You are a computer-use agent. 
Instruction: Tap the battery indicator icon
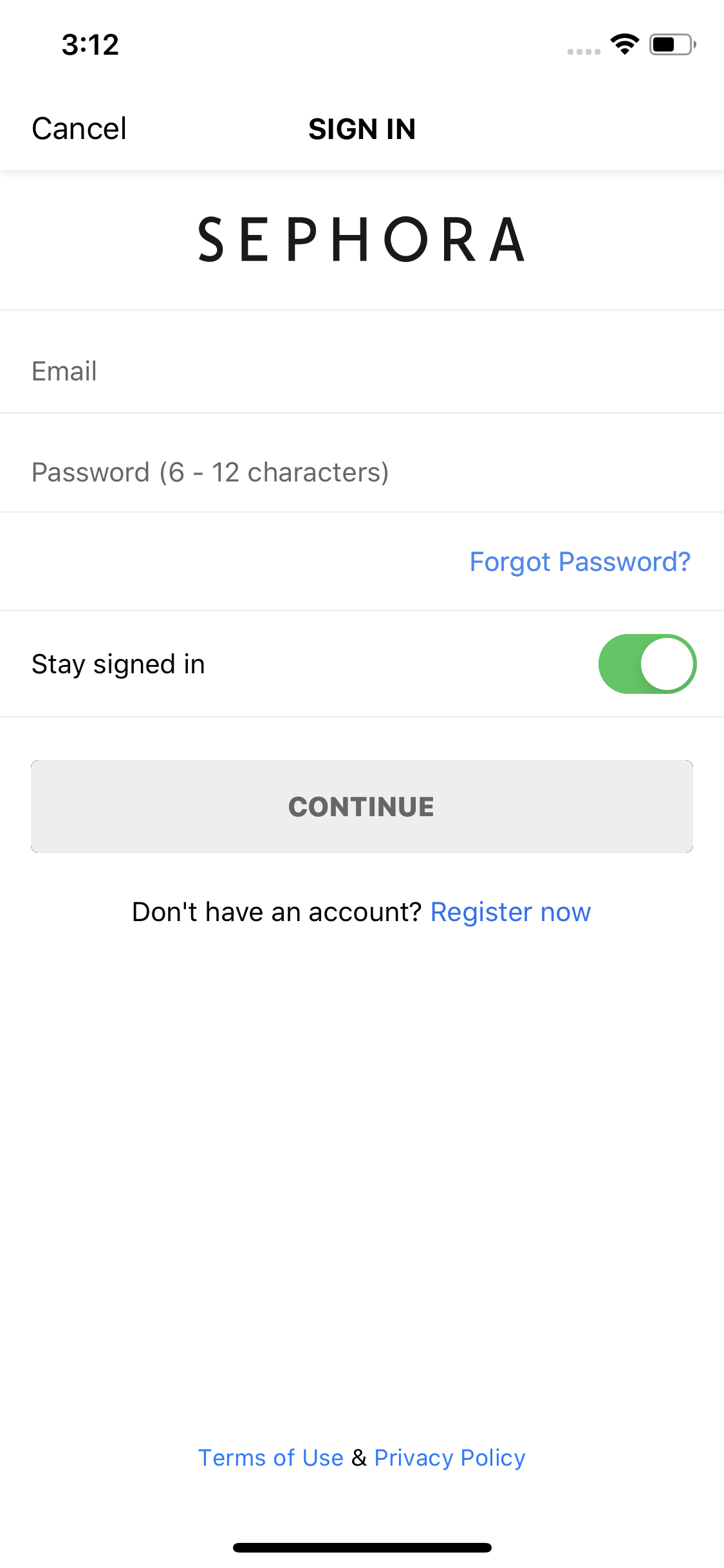(x=671, y=44)
